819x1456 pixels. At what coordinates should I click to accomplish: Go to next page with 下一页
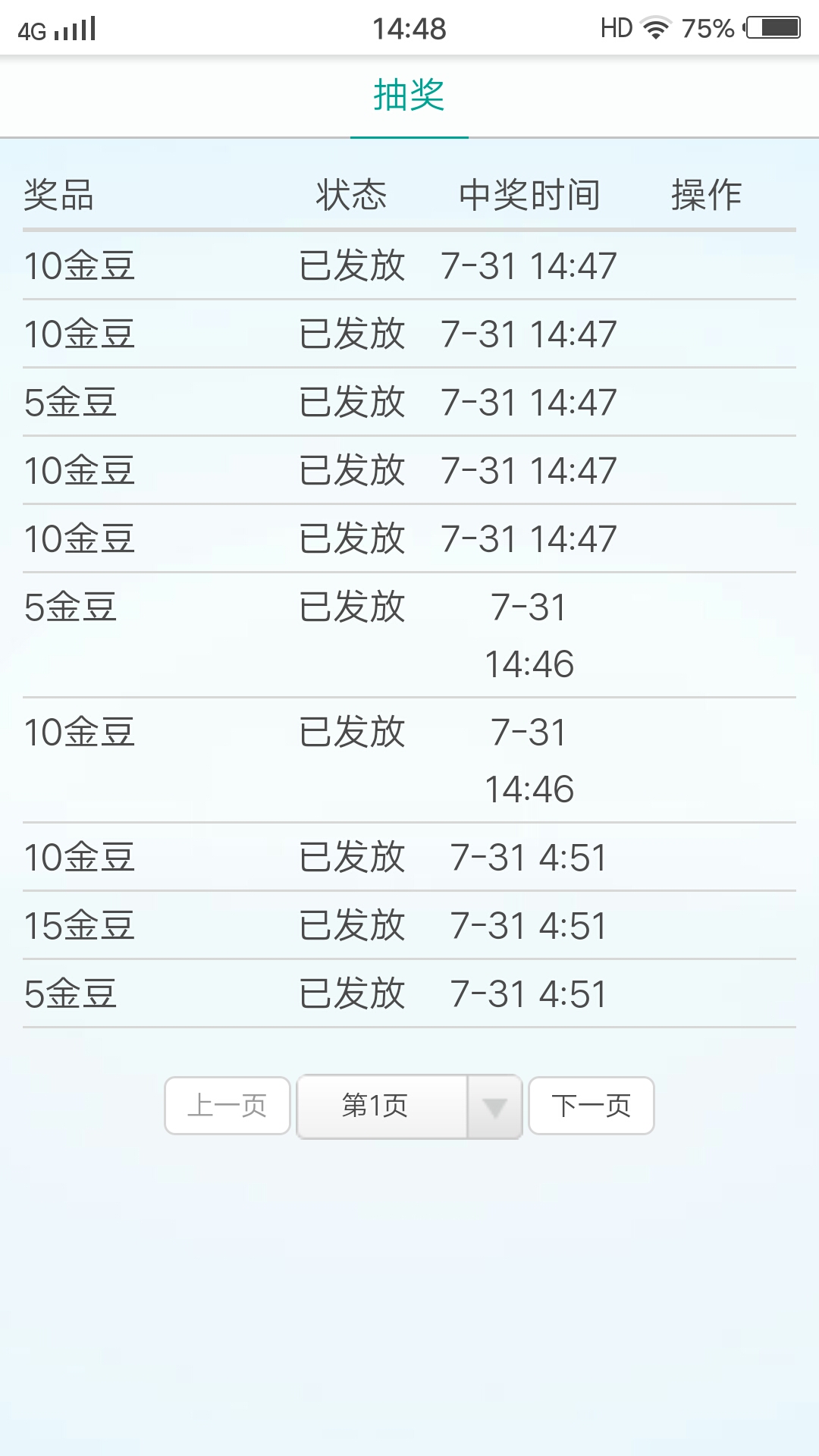pyautogui.click(x=591, y=1106)
